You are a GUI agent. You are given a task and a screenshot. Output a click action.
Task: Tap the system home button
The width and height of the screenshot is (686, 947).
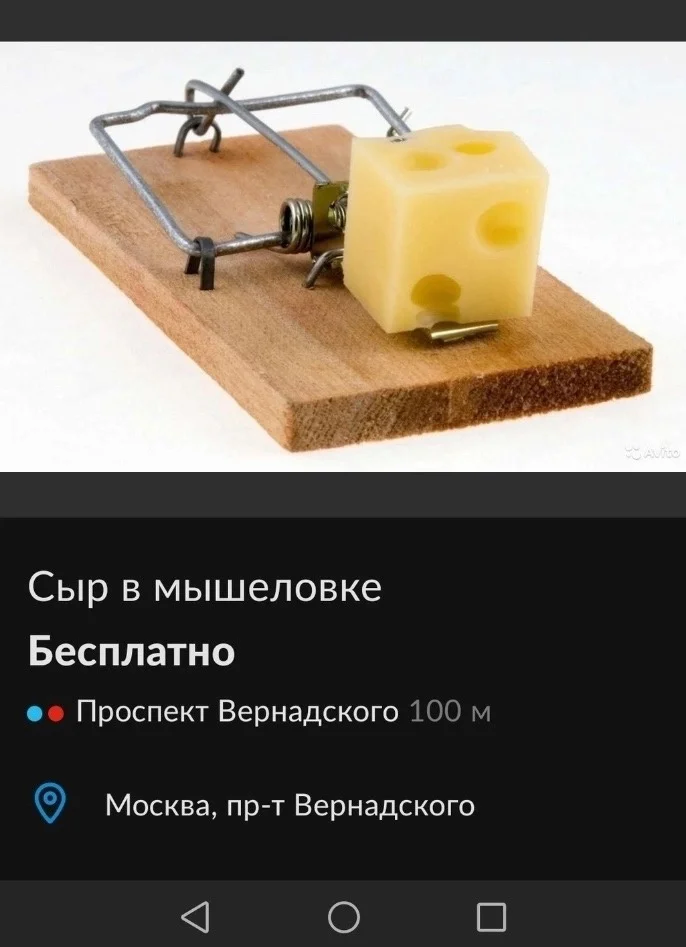pos(343,916)
